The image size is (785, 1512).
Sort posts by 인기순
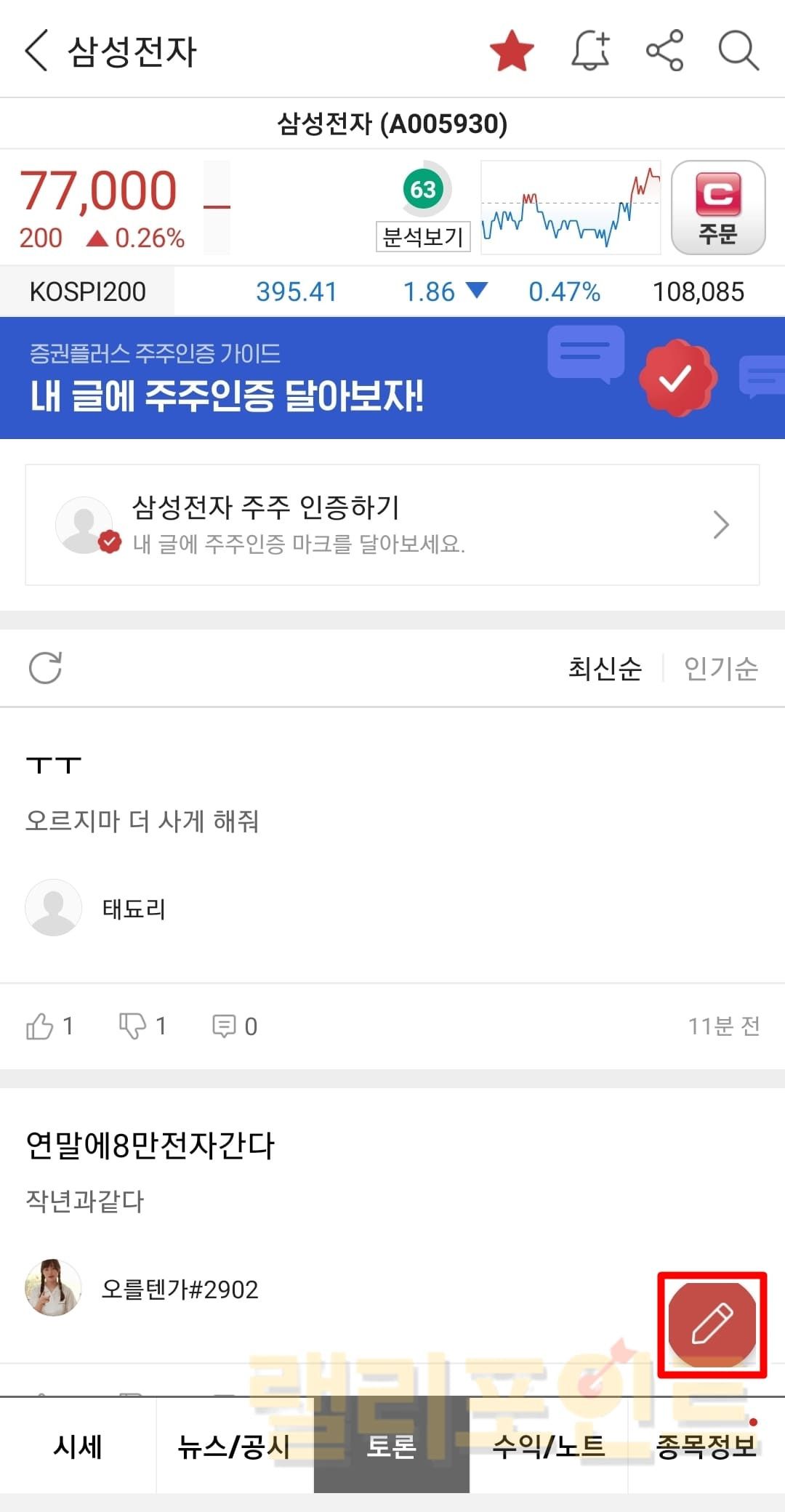(x=720, y=668)
